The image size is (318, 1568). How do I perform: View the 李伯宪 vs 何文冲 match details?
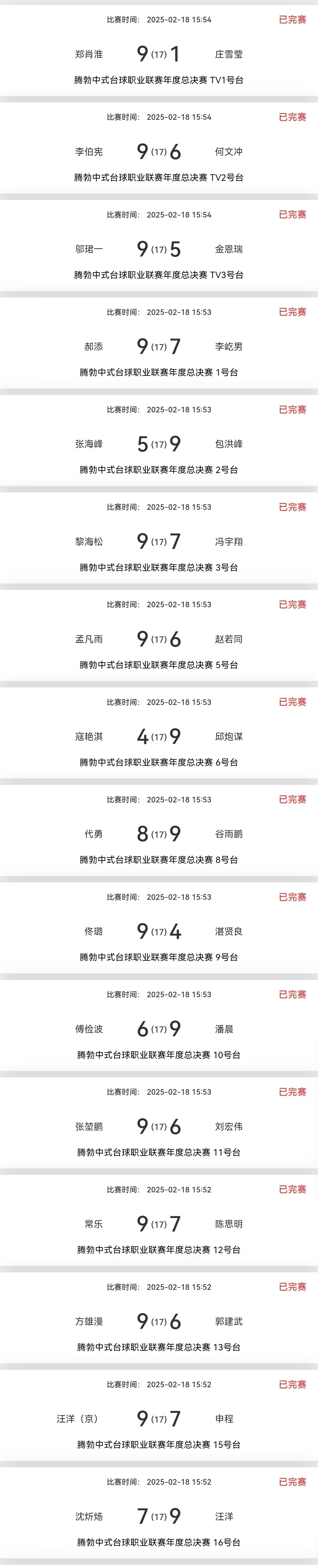[x=158, y=152]
